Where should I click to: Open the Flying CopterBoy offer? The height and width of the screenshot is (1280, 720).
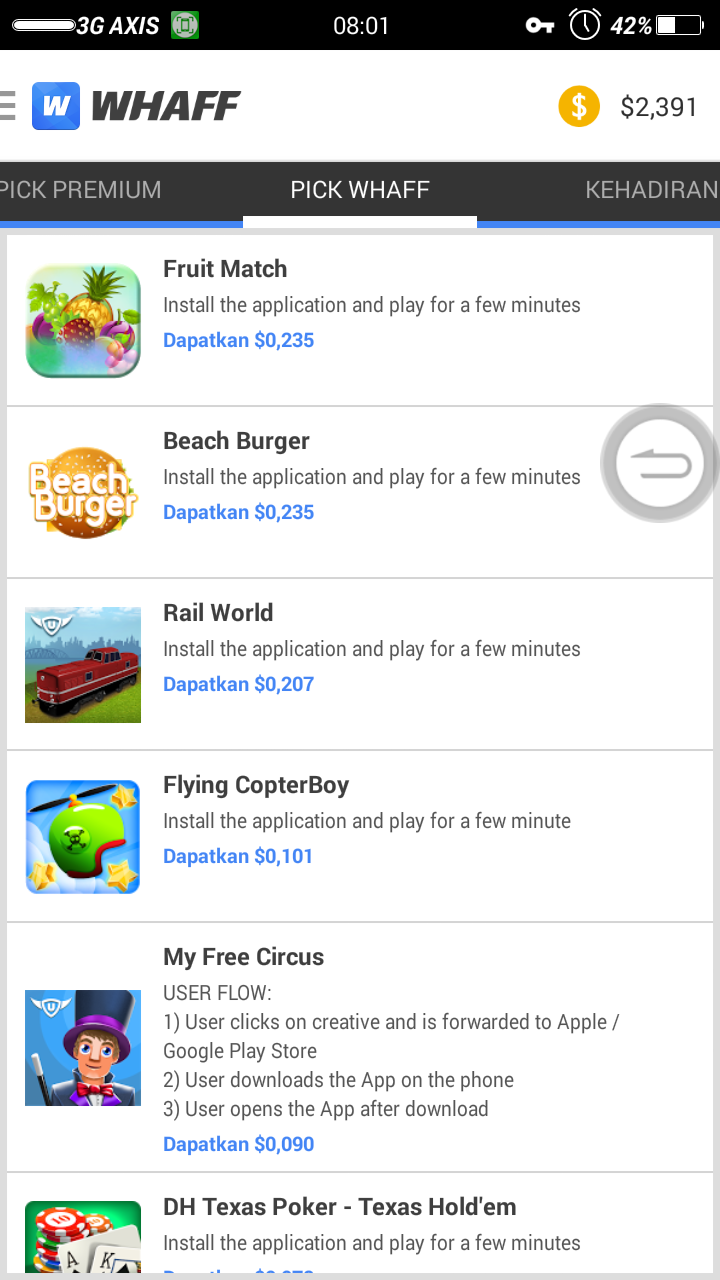pyautogui.click(x=360, y=836)
